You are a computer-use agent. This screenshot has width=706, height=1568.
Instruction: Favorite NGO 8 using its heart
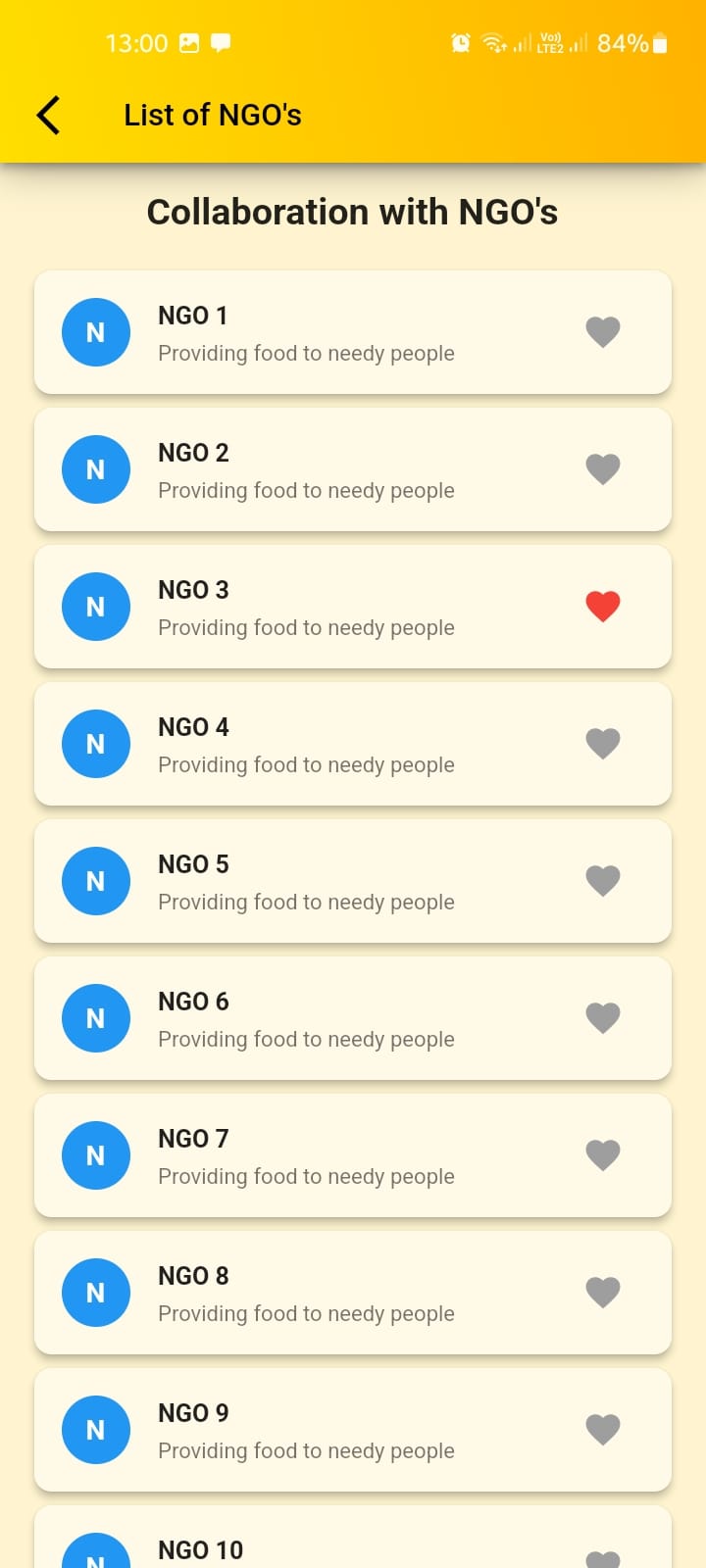click(602, 1292)
